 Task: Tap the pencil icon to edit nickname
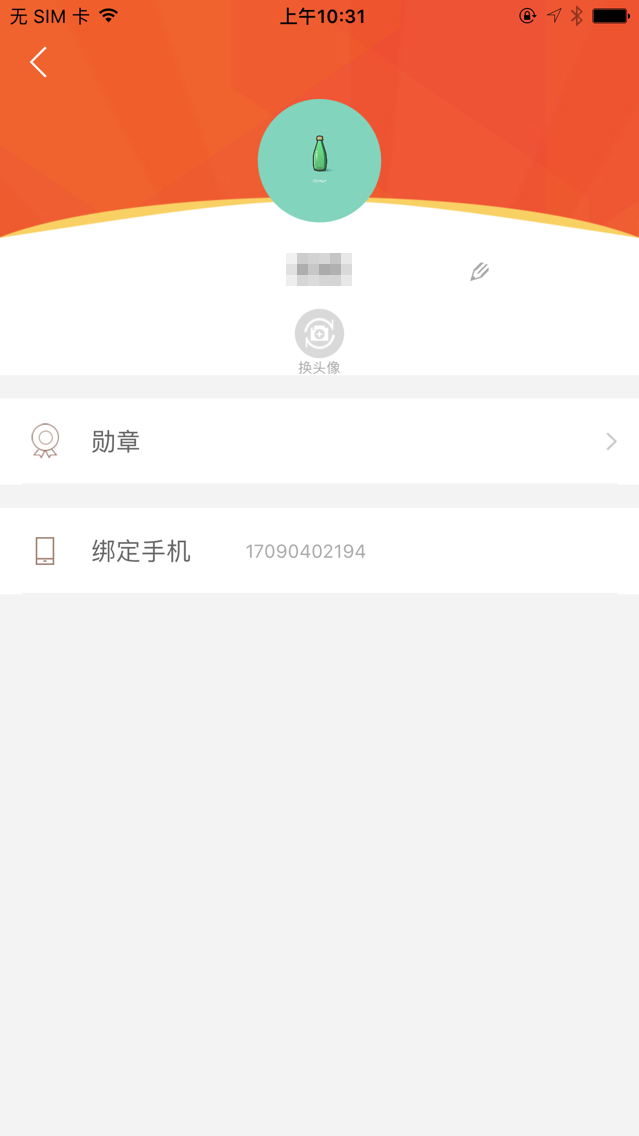click(x=480, y=271)
